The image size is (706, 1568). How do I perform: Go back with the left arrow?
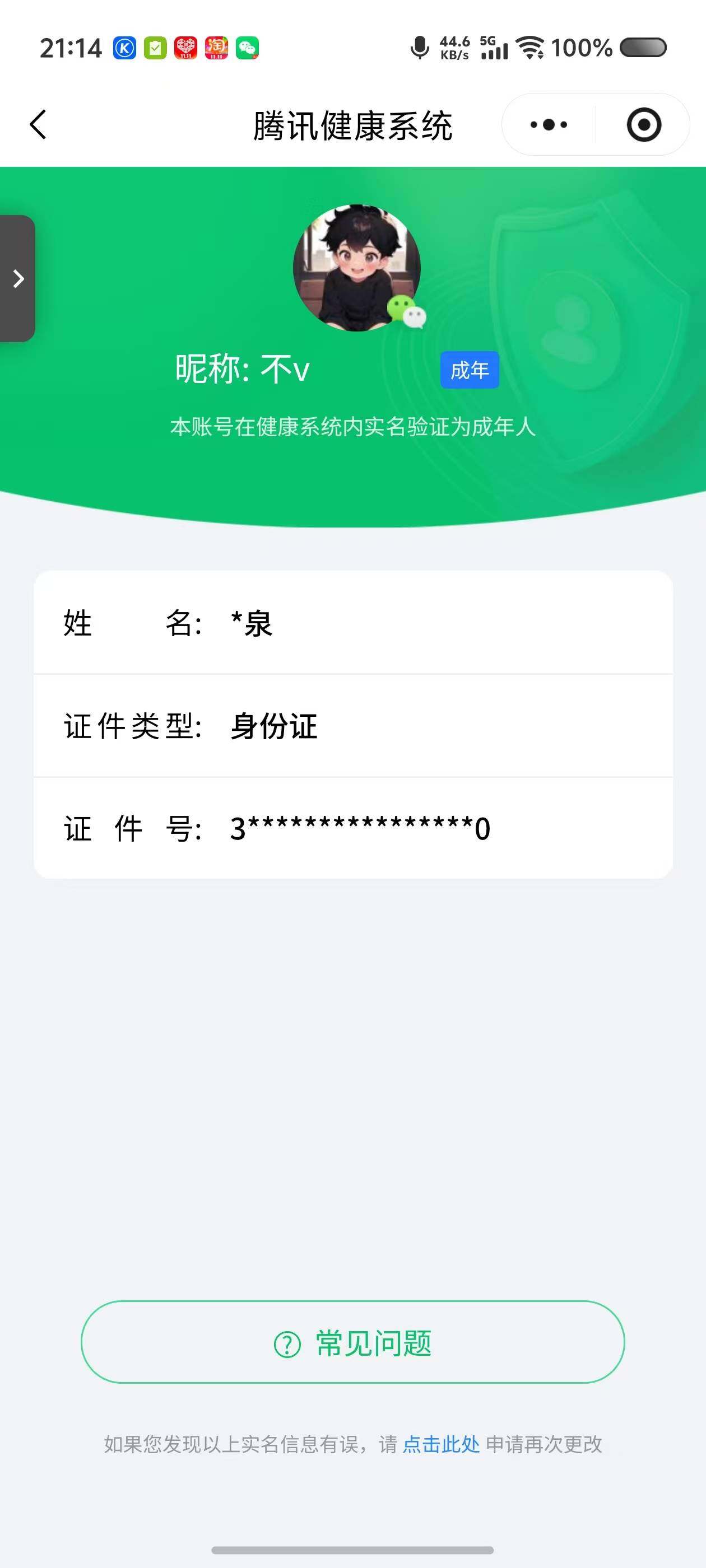tap(38, 124)
